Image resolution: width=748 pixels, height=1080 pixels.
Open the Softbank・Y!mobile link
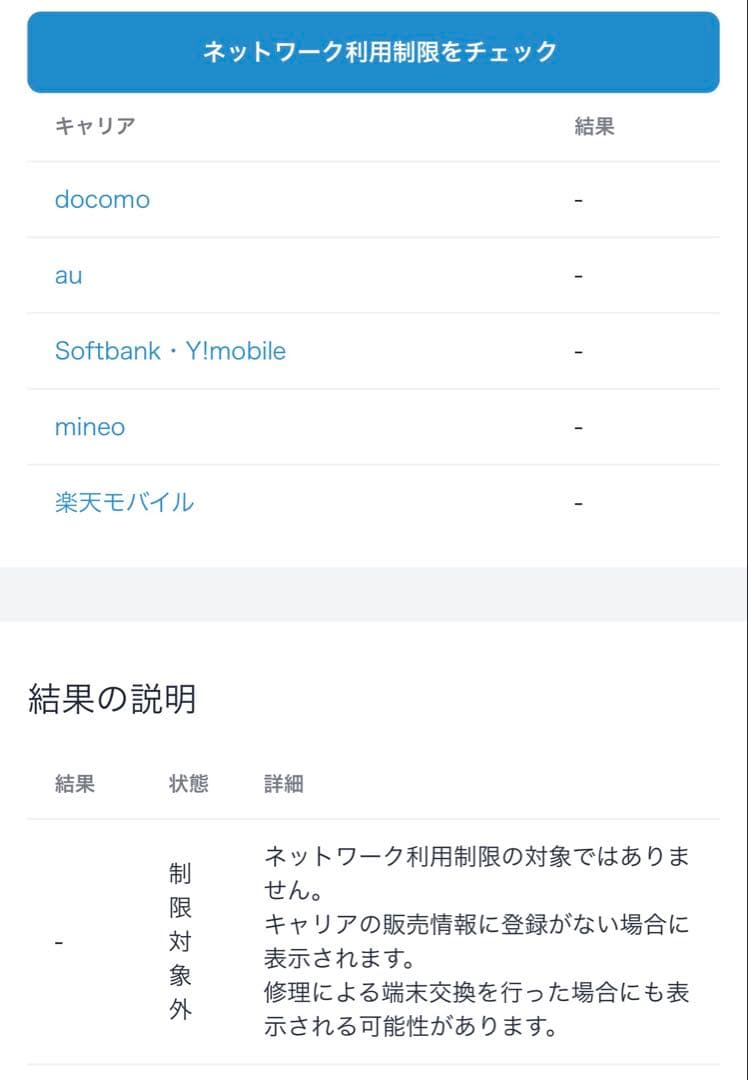pos(170,351)
